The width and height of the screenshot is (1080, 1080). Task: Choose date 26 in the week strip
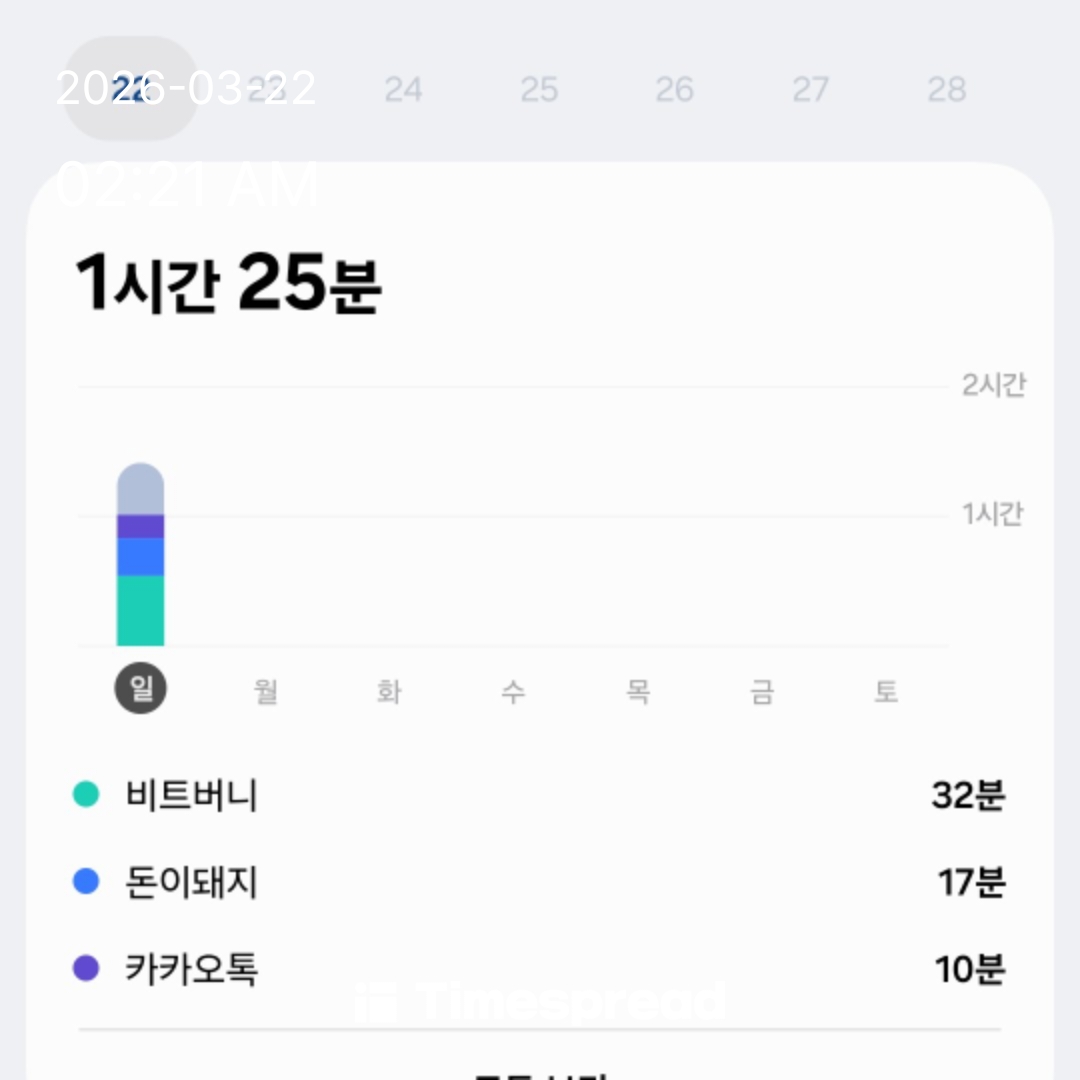click(x=674, y=90)
